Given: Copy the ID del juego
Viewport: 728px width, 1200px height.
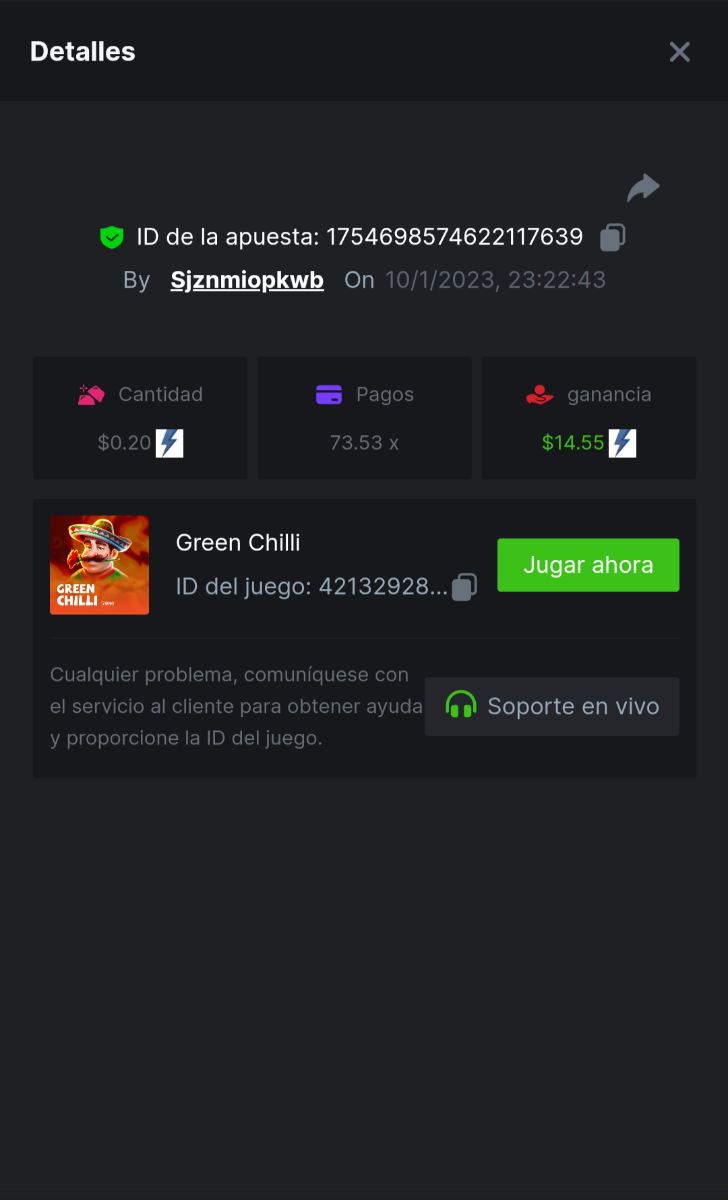Looking at the screenshot, I should pos(464,587).
